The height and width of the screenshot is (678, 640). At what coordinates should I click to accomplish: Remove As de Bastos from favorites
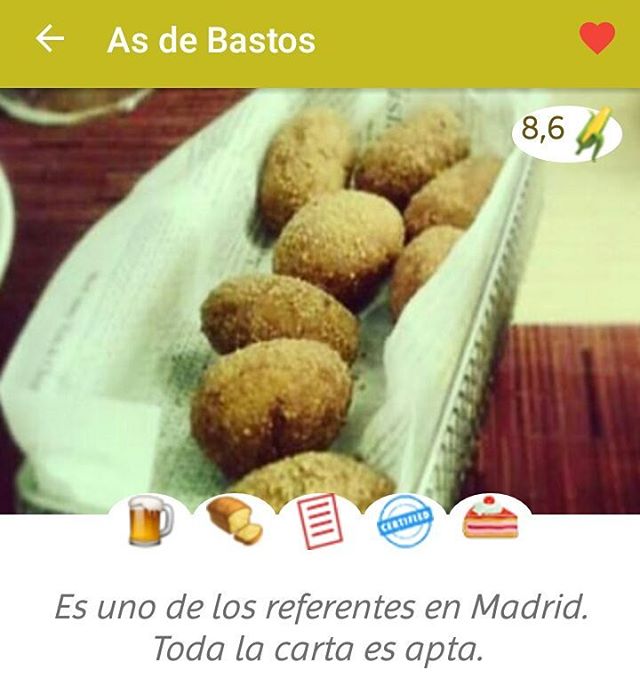[x=597, y=39]
